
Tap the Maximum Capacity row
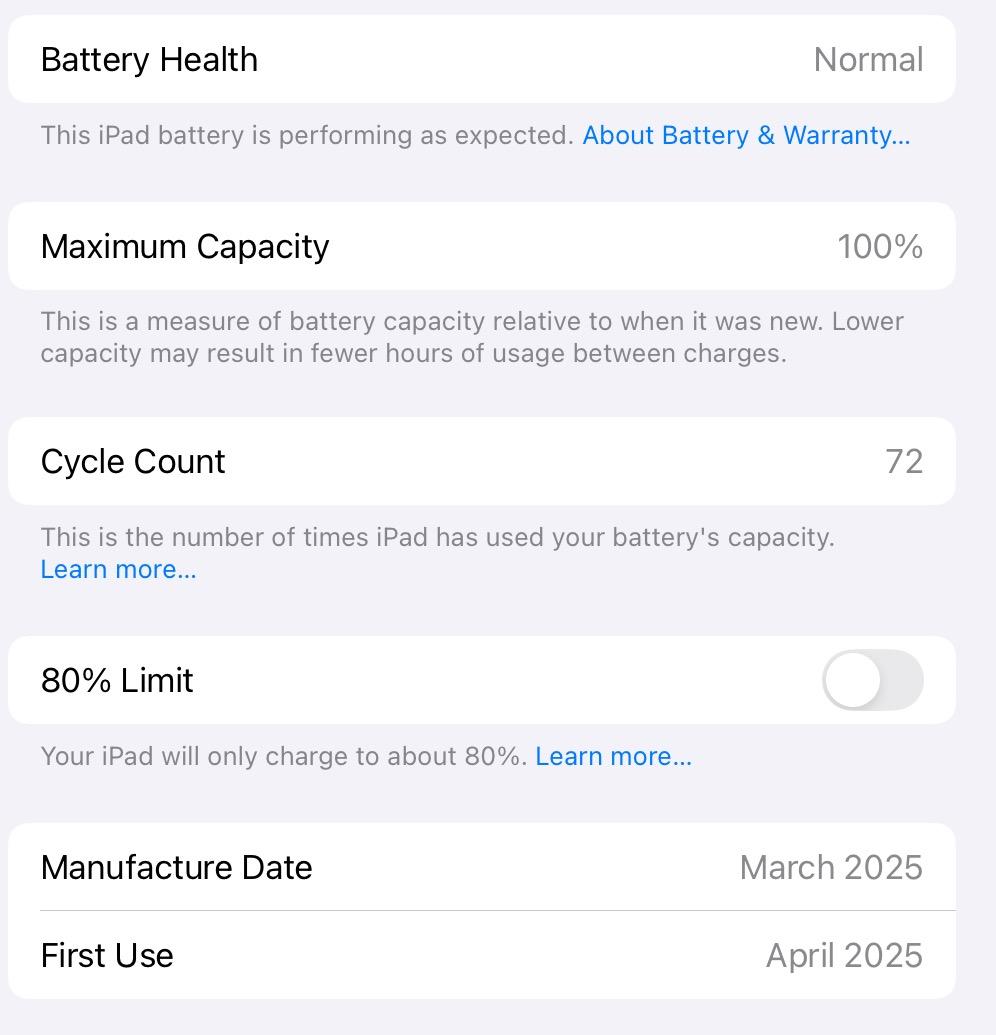click(482, 246)
